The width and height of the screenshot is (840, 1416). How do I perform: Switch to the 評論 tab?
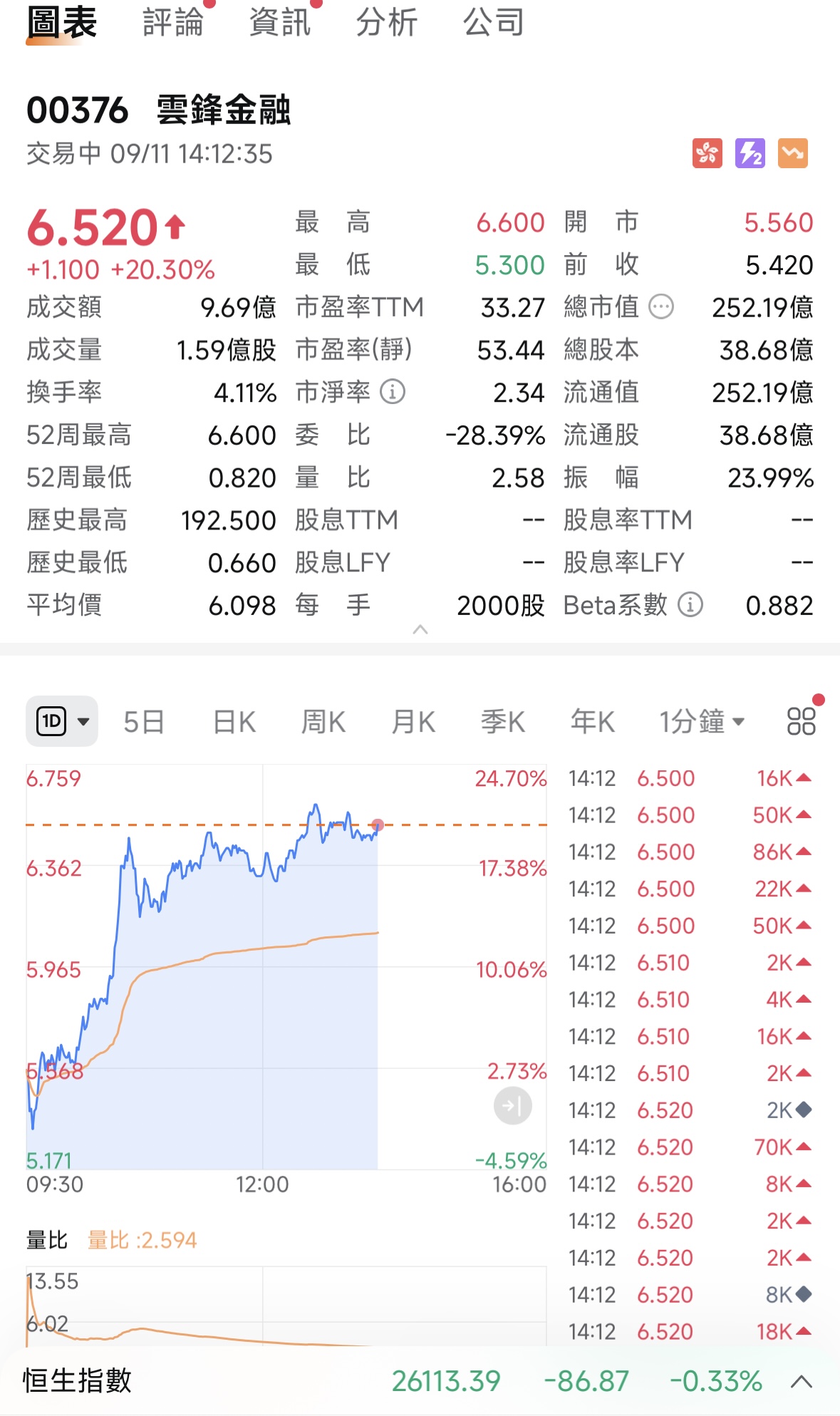click(173, 22)
